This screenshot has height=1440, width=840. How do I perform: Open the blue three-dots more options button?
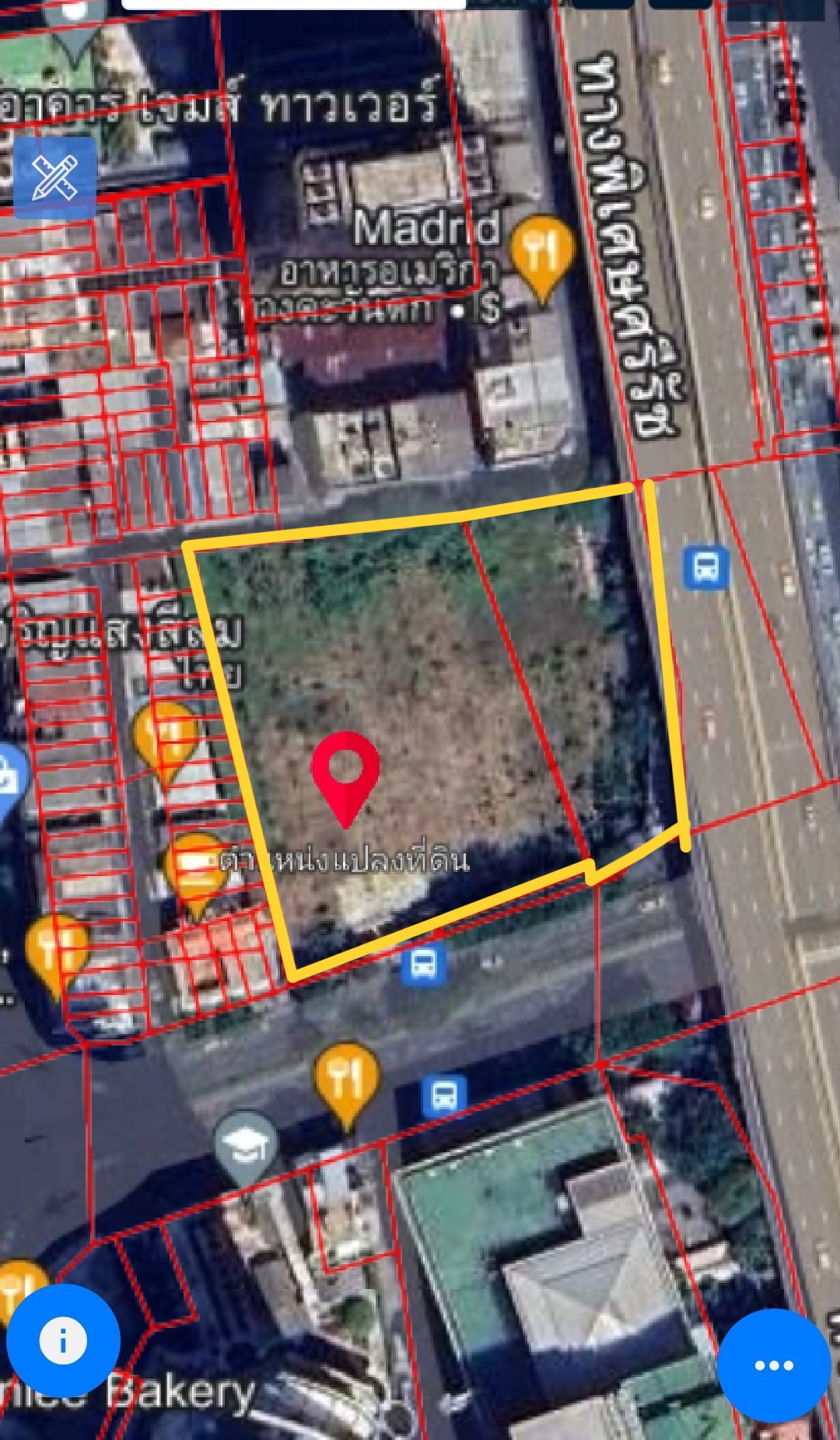[x=774, y=1365]
